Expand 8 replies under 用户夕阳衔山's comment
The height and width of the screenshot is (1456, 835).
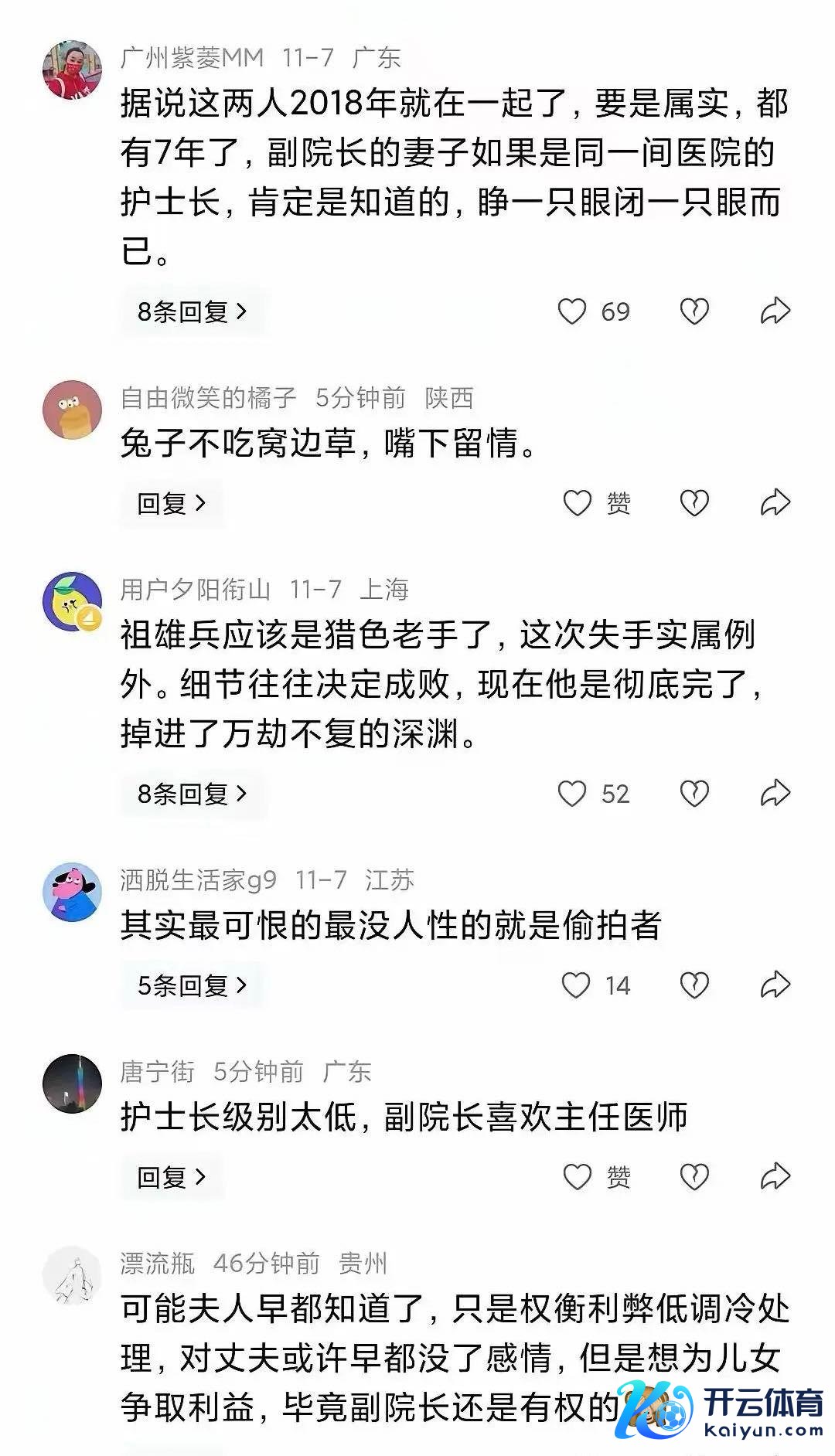[192, 794]
